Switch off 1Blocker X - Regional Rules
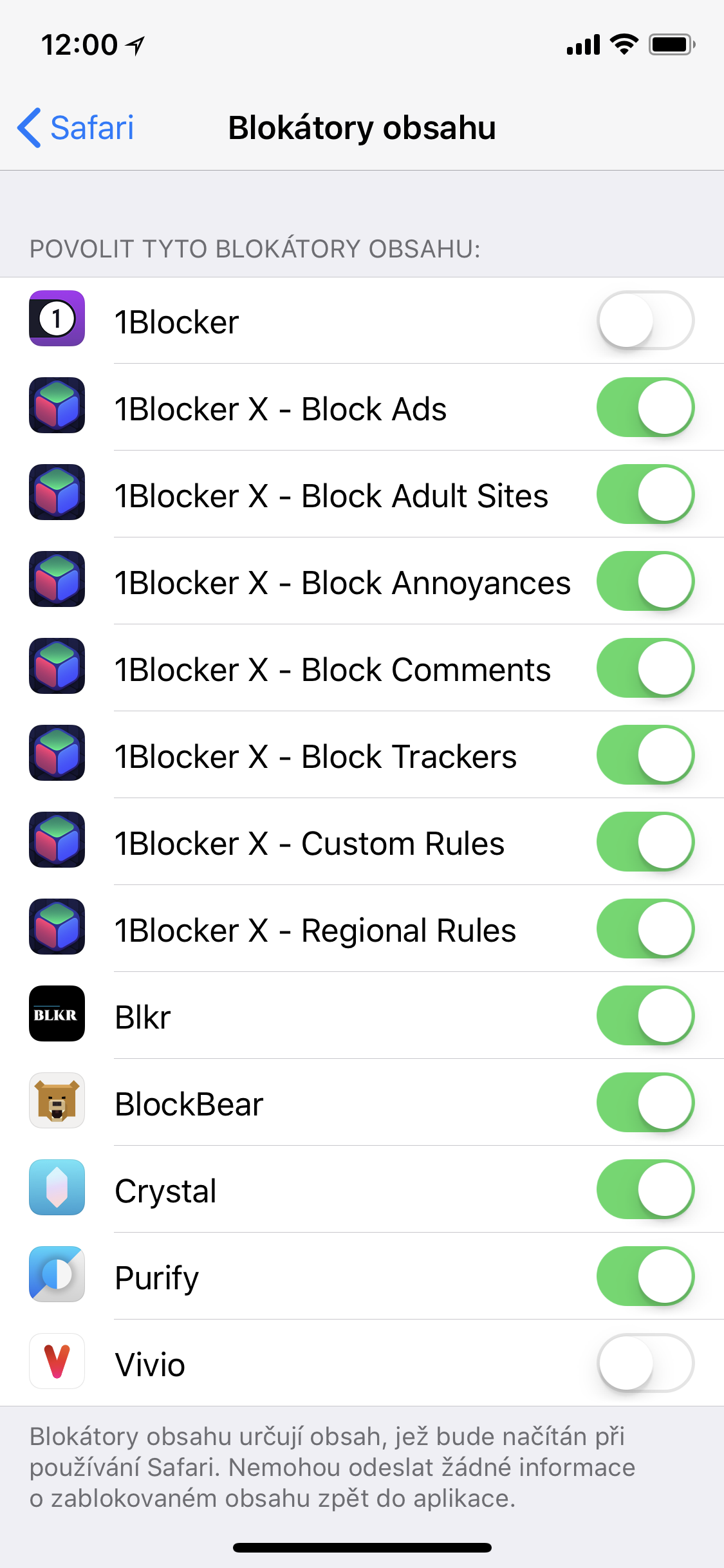The width and height of the screenshot is (724, 1568). (645, 929)
